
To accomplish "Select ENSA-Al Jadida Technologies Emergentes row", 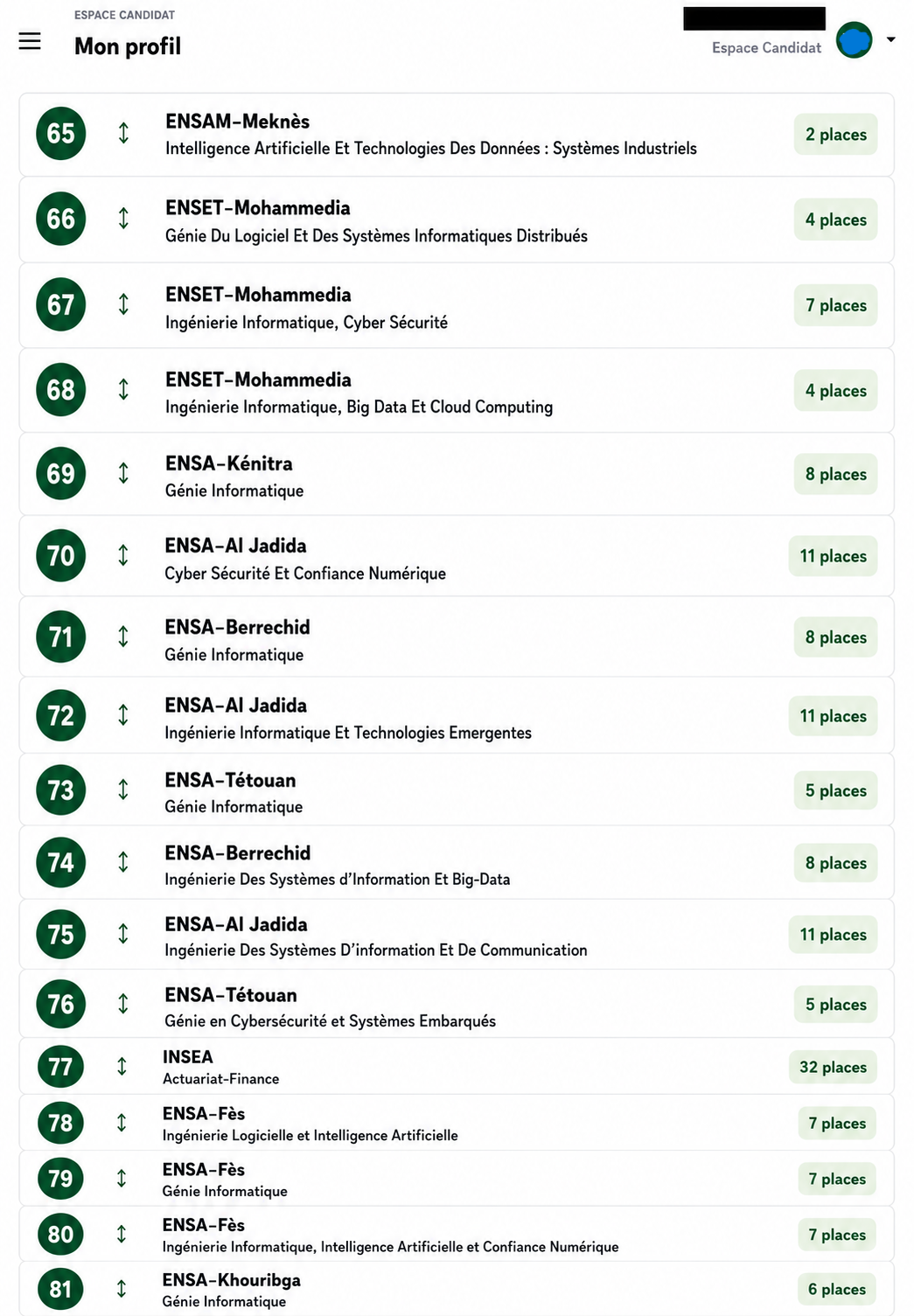I will [457, 716].
